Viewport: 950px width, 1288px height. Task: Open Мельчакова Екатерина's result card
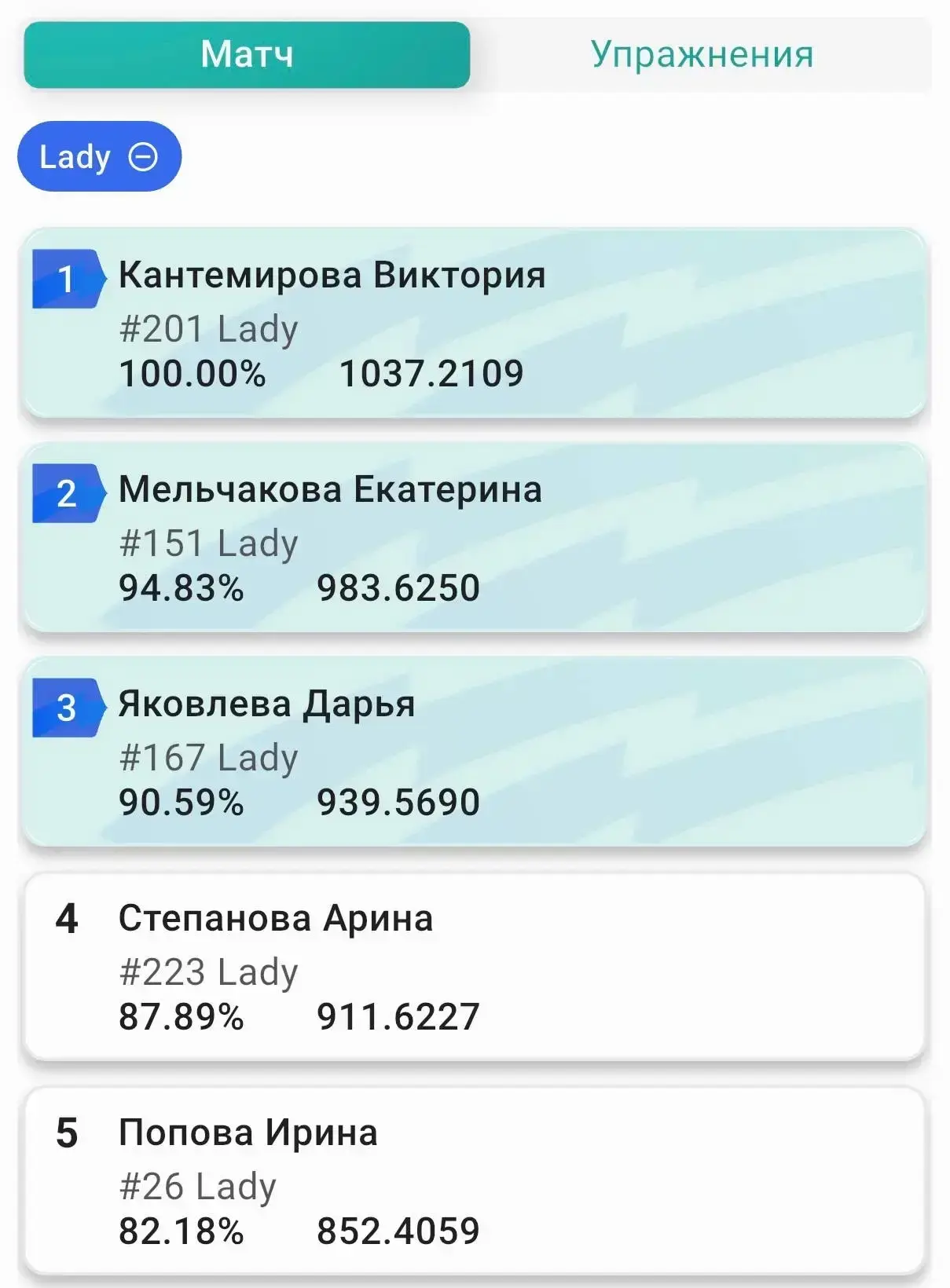click(474, 538)
